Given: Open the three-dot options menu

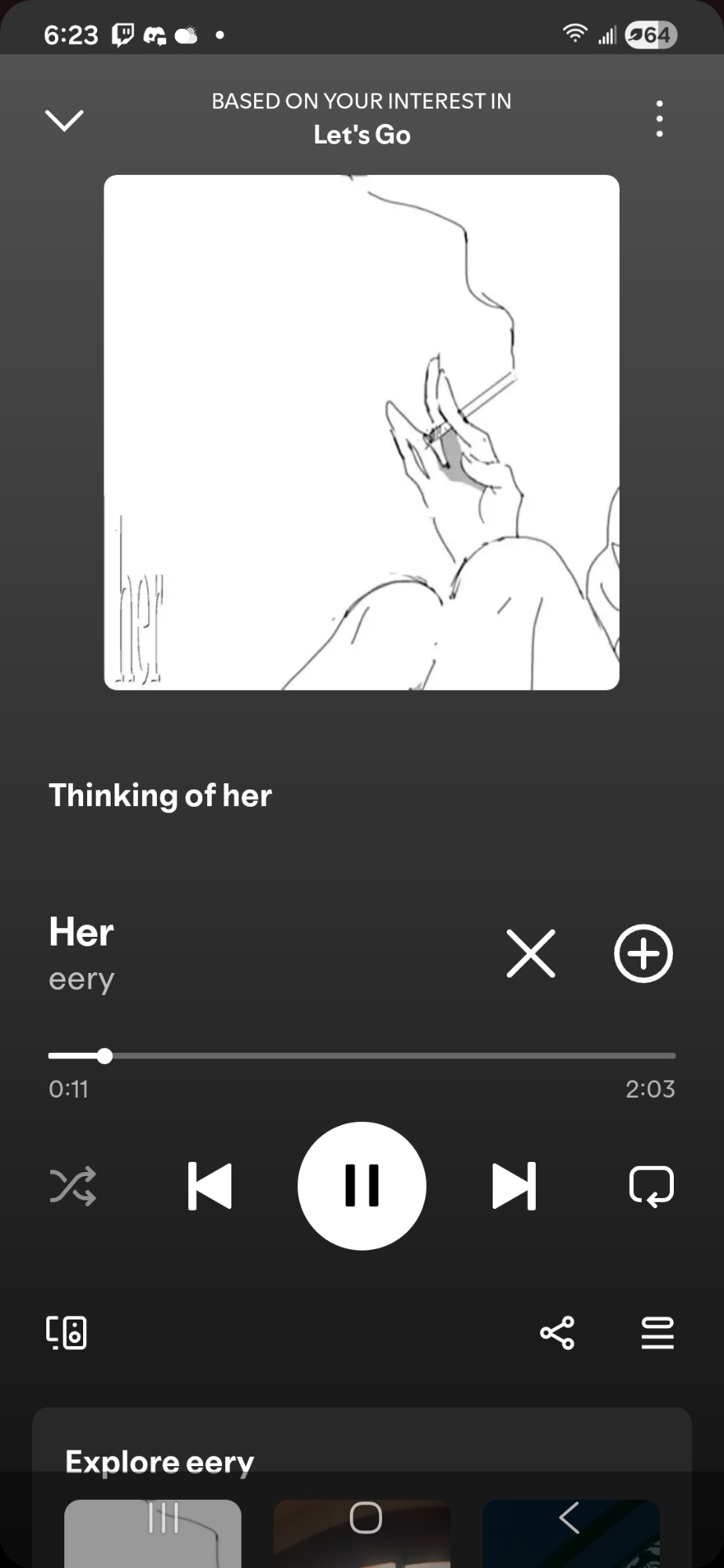Looking at the screenshot, I should tap(659, 119).
